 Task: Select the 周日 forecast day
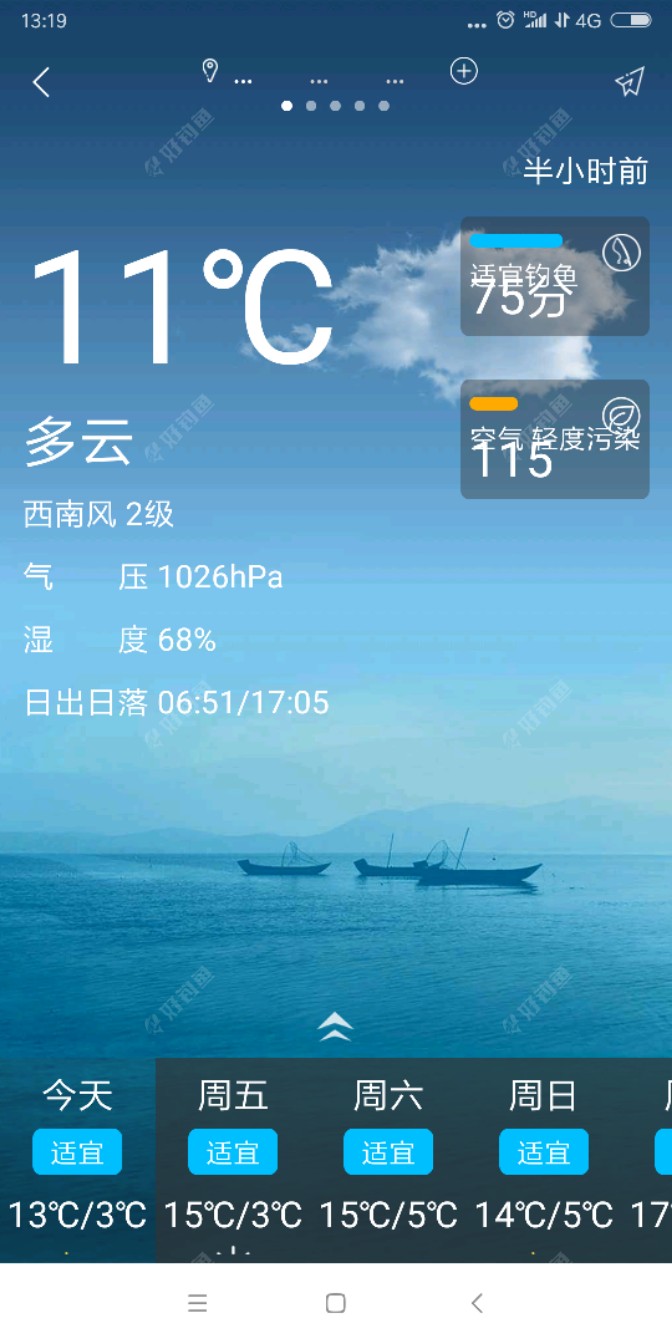coord(543,1150)
